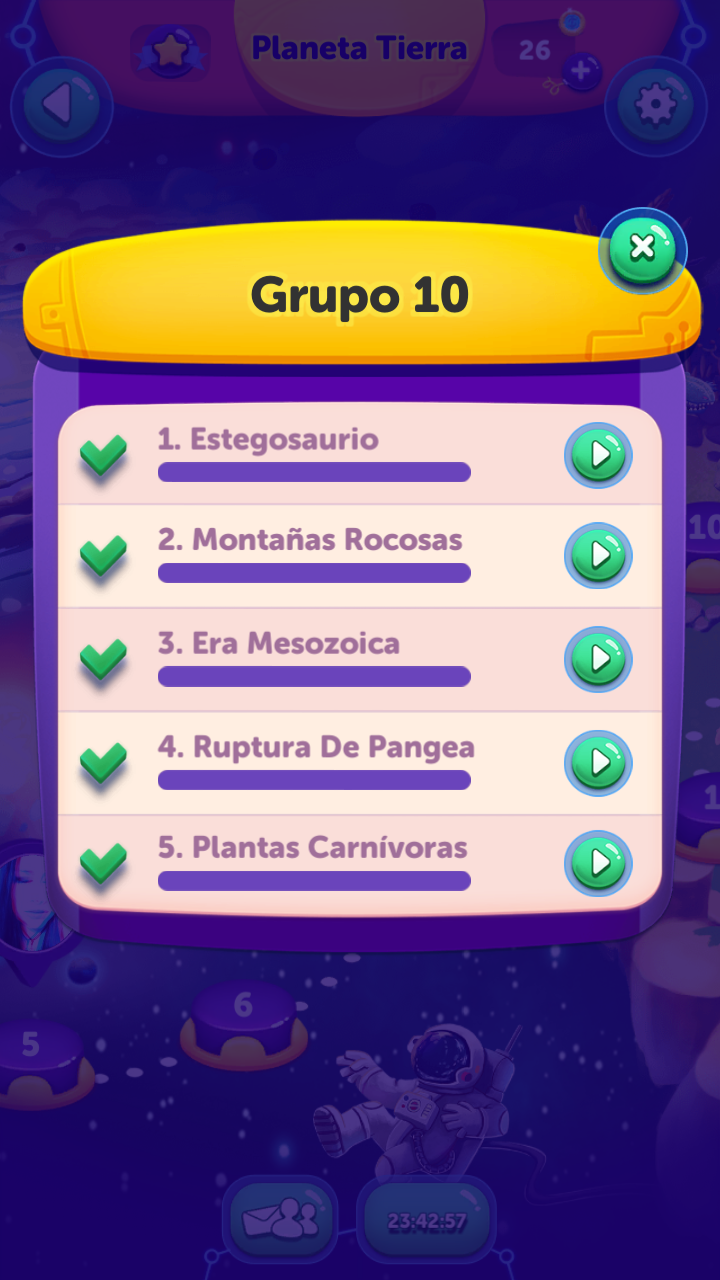The image size is (720, 1280).
Task: Tap the 23:42:57 countdown timer
Action: (x=427, y=1218)
